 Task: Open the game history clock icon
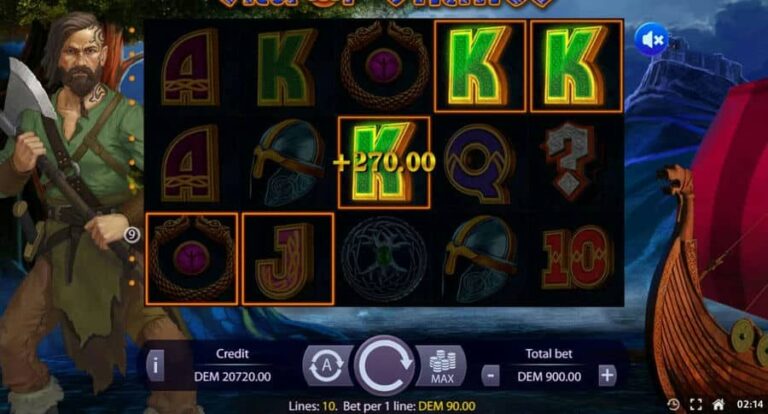(x=674, y=405)
